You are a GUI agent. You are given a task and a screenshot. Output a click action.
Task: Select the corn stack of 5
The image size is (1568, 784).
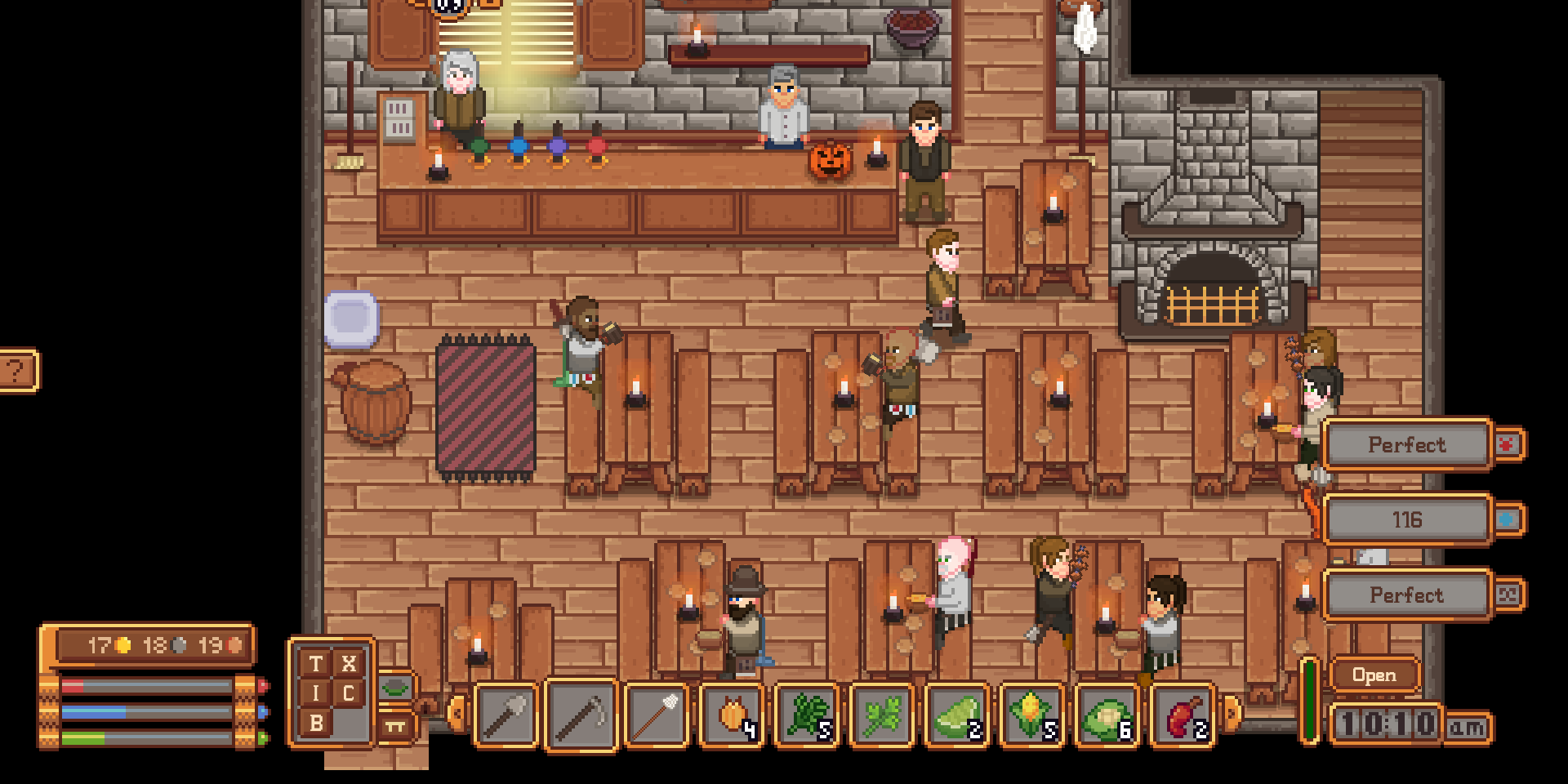1032,715
